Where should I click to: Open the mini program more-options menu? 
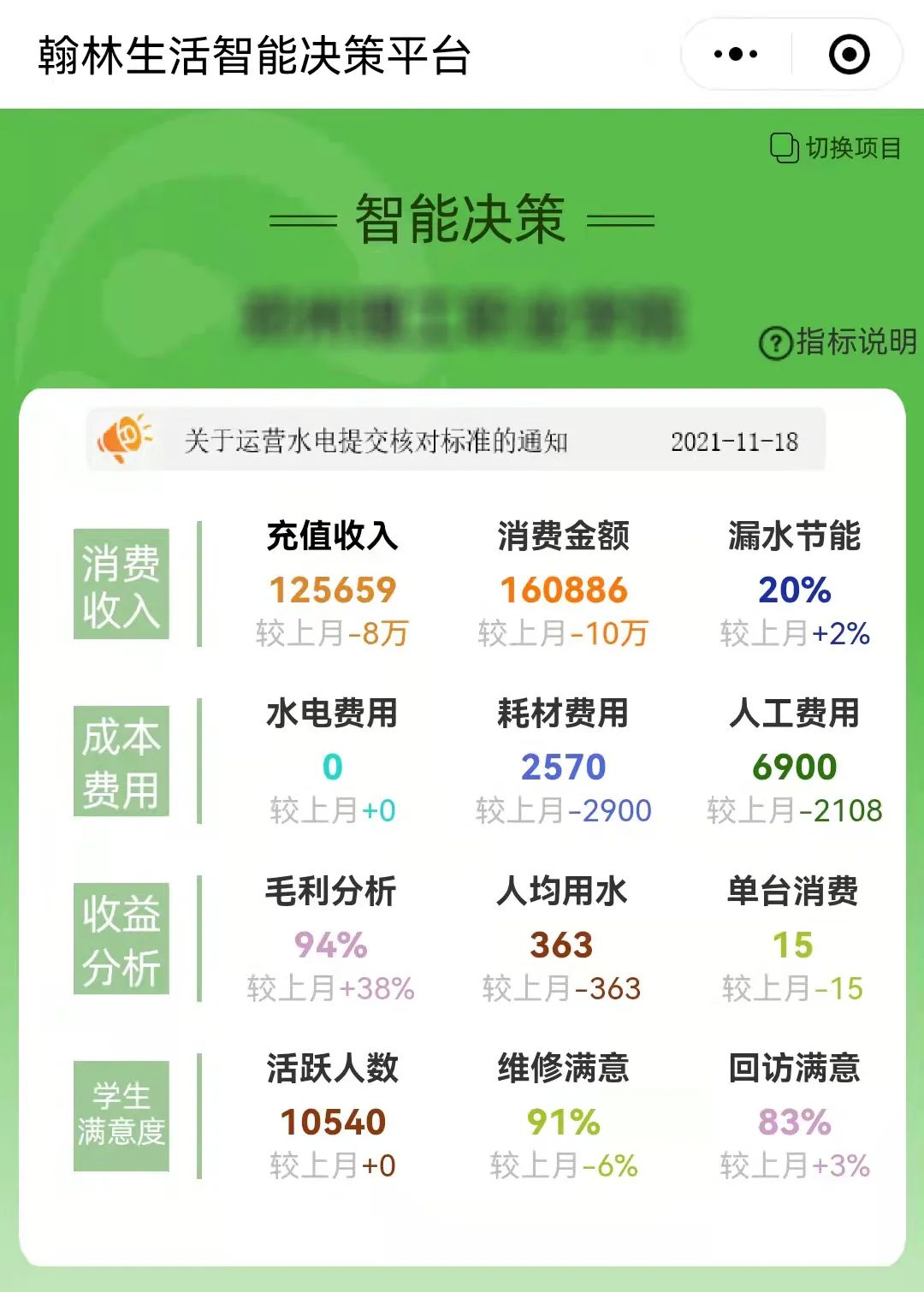click(736, 55)
